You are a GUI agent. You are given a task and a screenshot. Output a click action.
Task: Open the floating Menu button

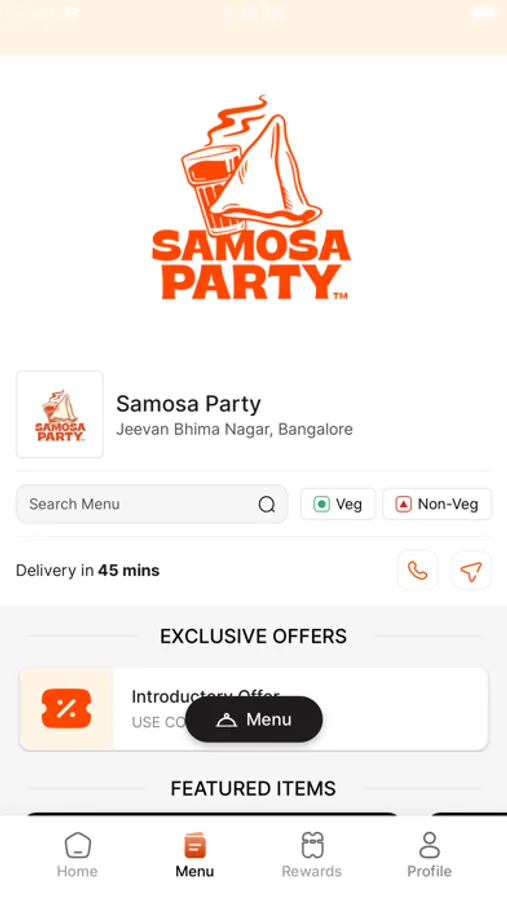[254, 719]
